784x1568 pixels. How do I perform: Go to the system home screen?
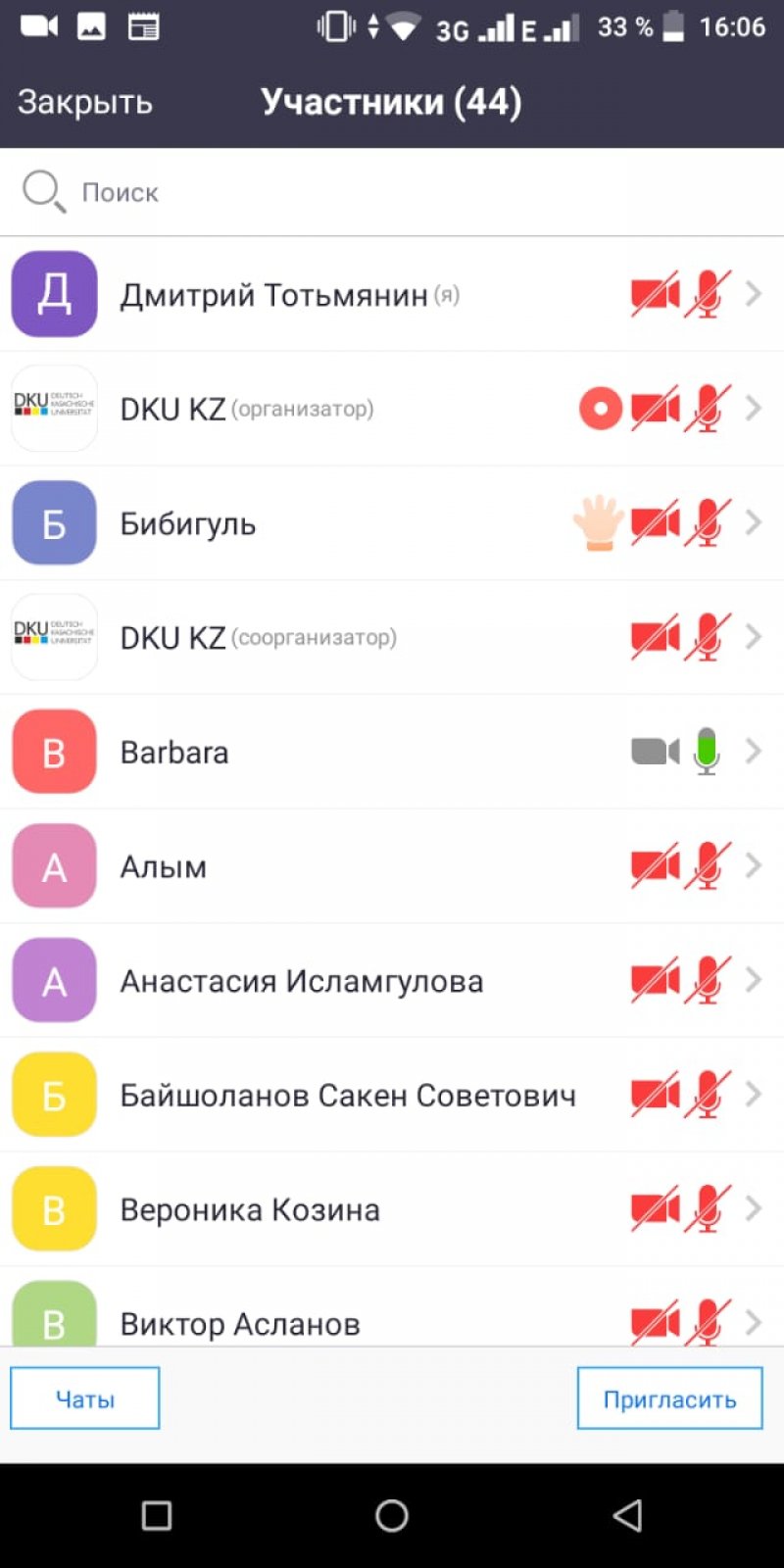point(392,1515)
